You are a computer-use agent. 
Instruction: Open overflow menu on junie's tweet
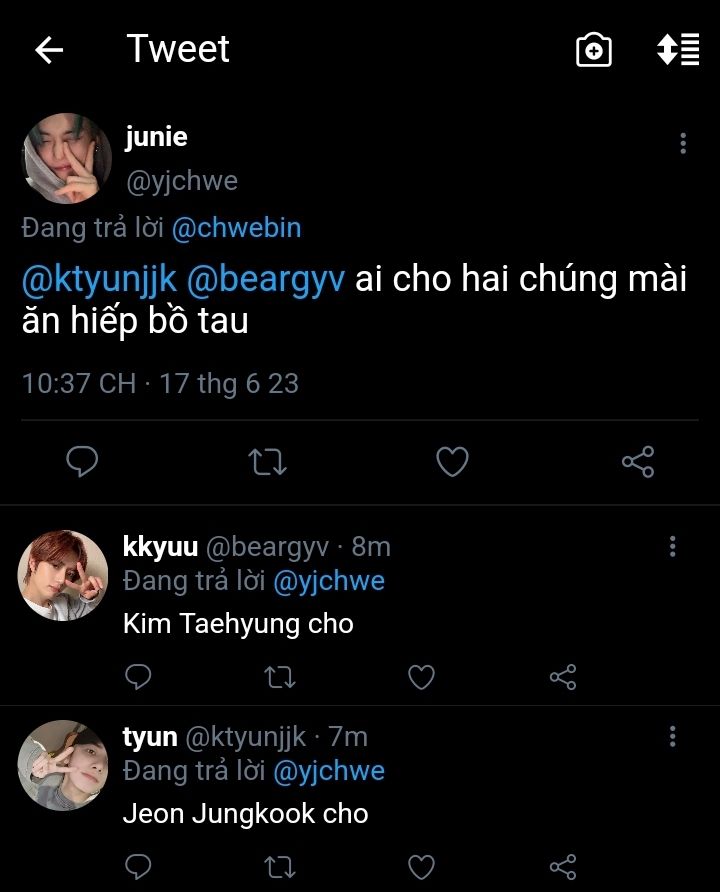click(x=683, y=143)
